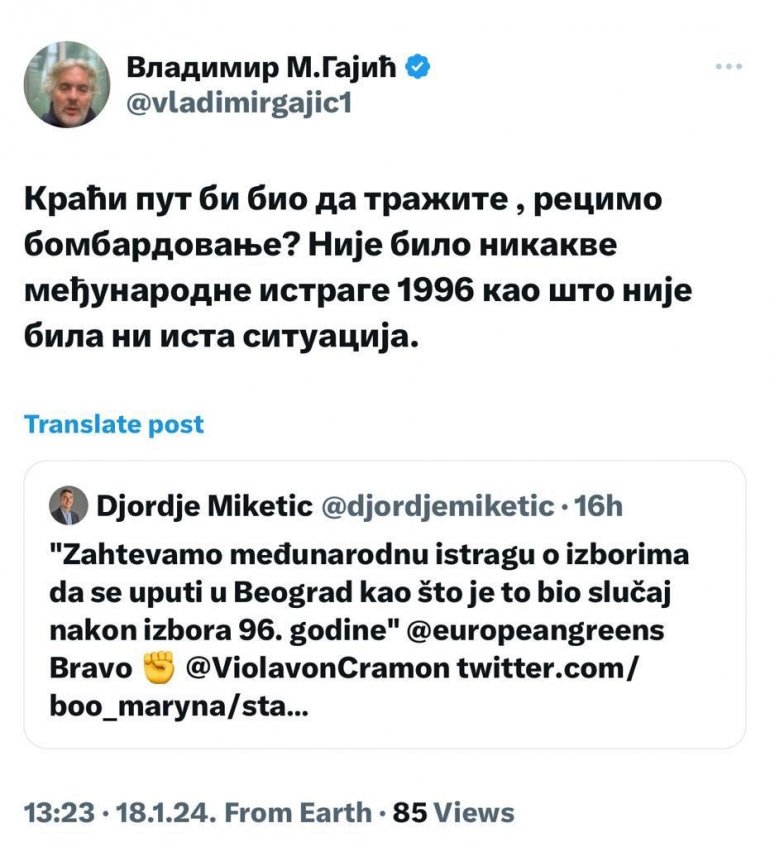The height and width of the screenshot is (847, 770).
Task: Tap the Translate post link
Action: (114, 424)
